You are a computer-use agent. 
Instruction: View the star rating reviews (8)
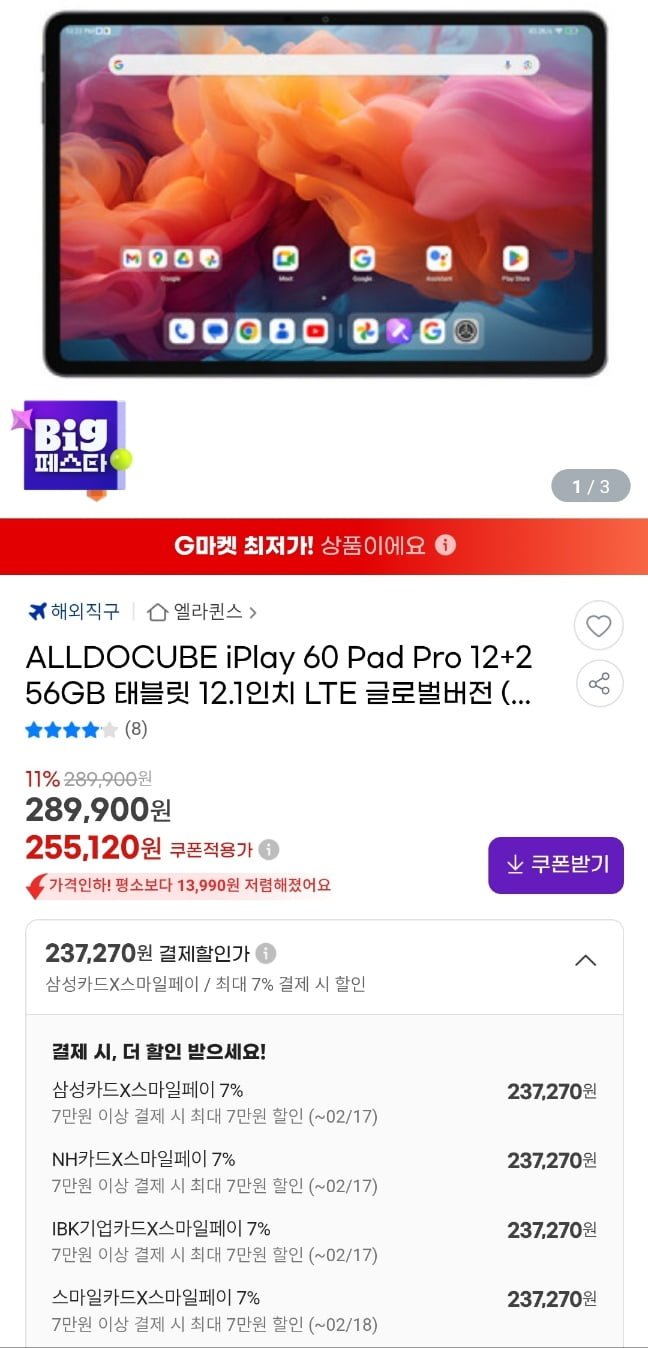[85, 729]
